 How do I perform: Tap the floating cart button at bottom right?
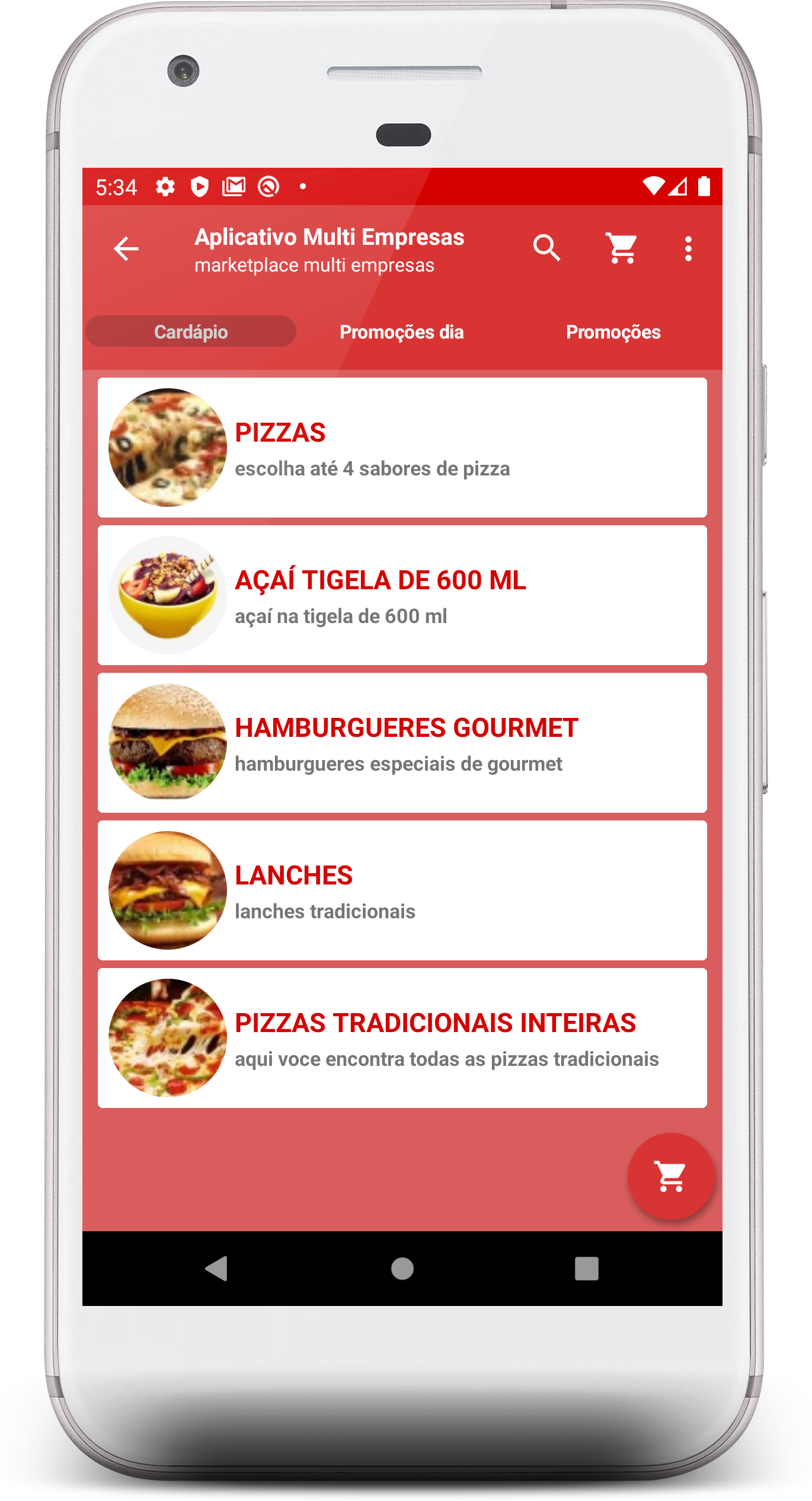pyautogui.click(x=669, y=1178)
